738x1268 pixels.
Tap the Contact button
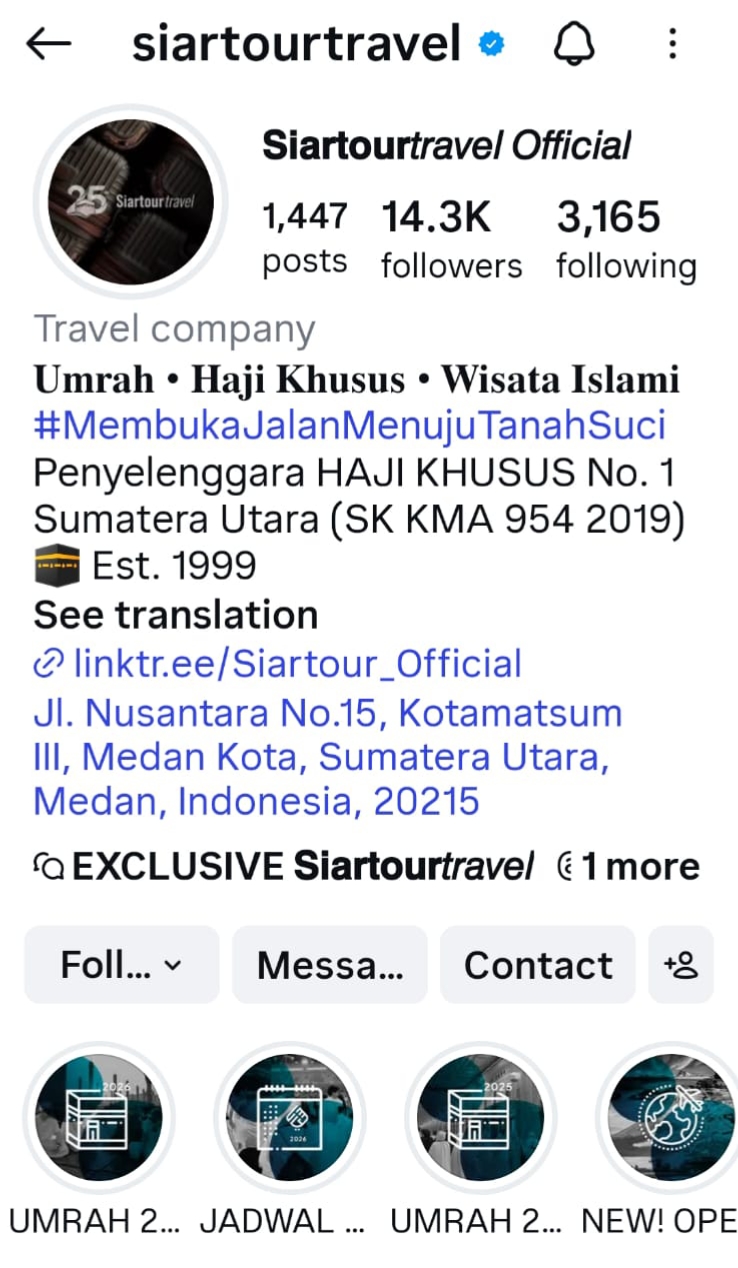538,965
